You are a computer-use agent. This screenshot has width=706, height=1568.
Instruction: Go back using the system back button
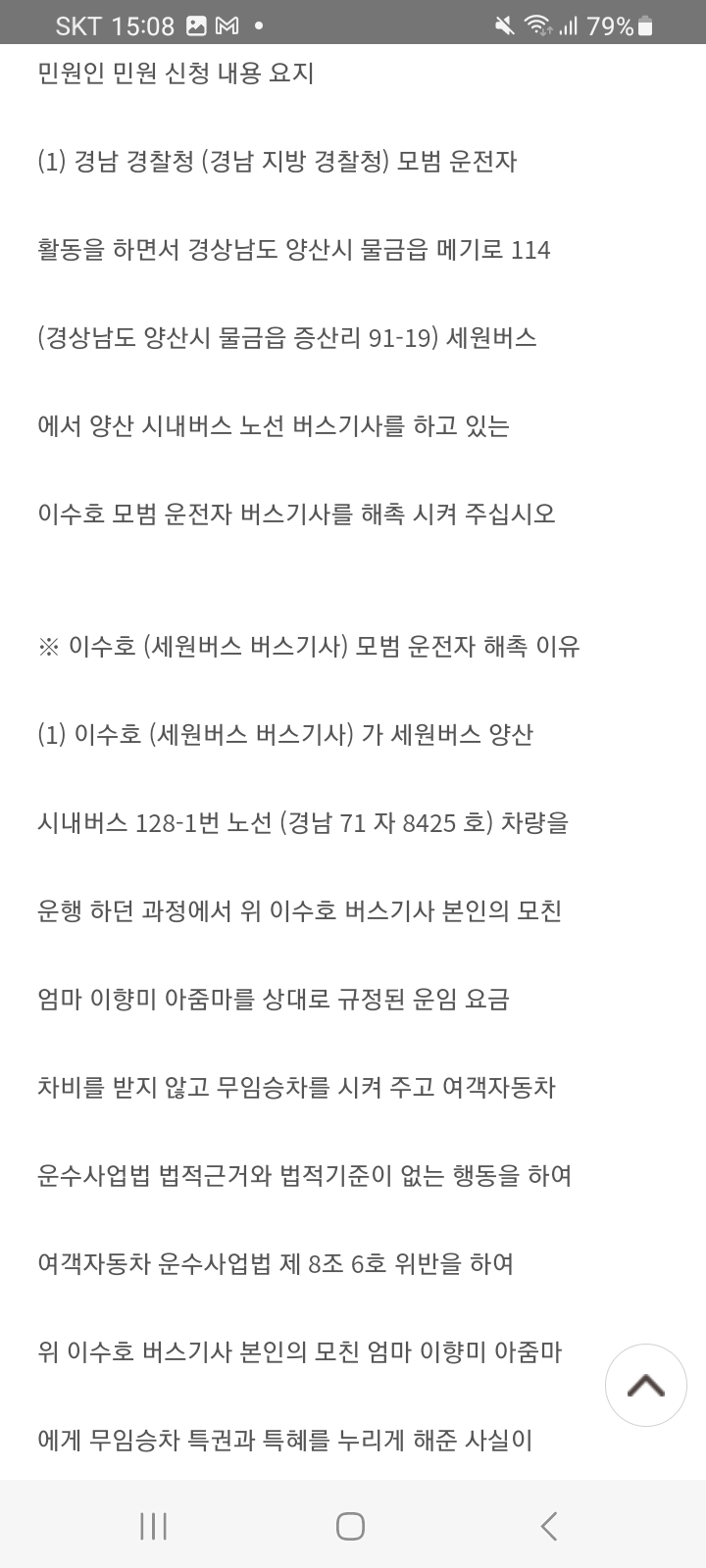549,1526
